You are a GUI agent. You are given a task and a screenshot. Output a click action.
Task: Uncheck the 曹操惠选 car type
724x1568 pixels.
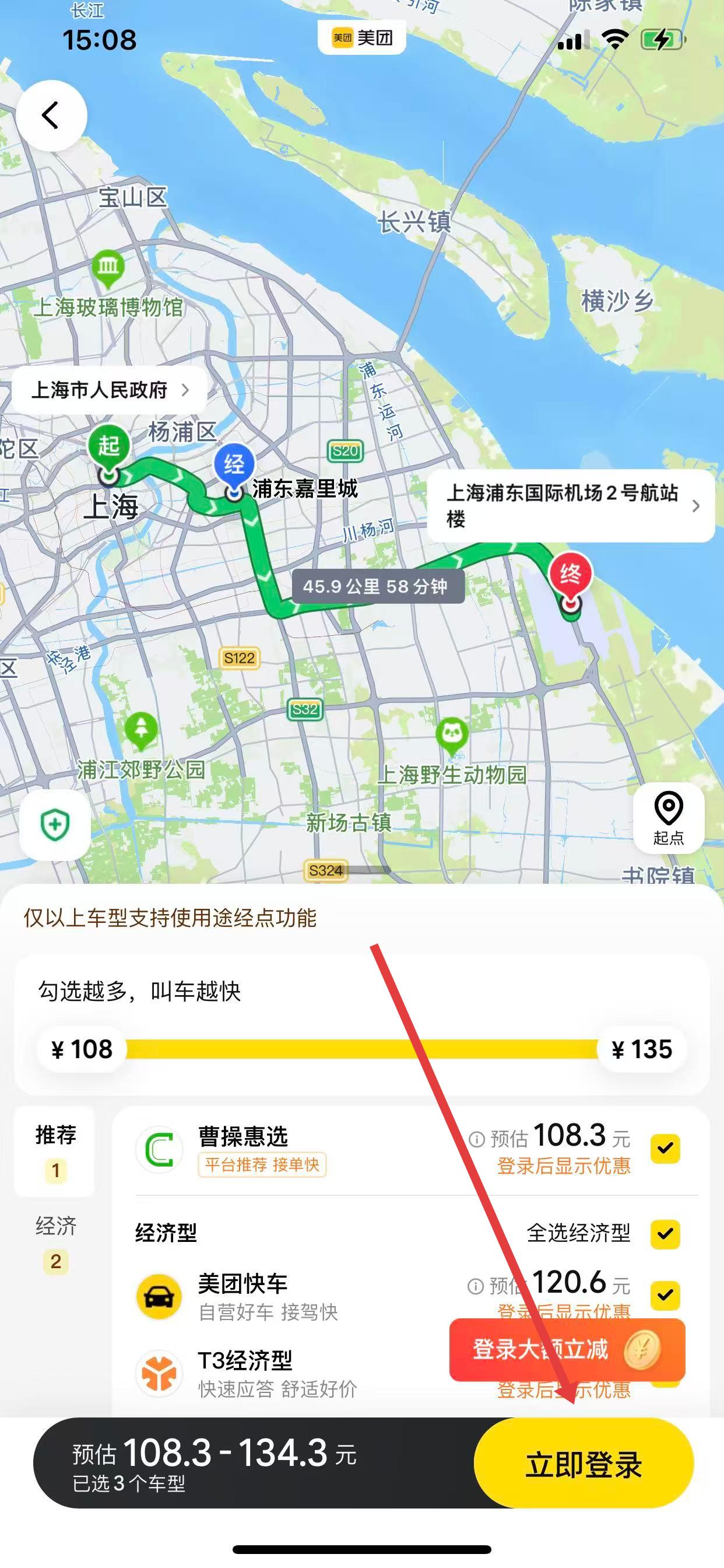665,1149
